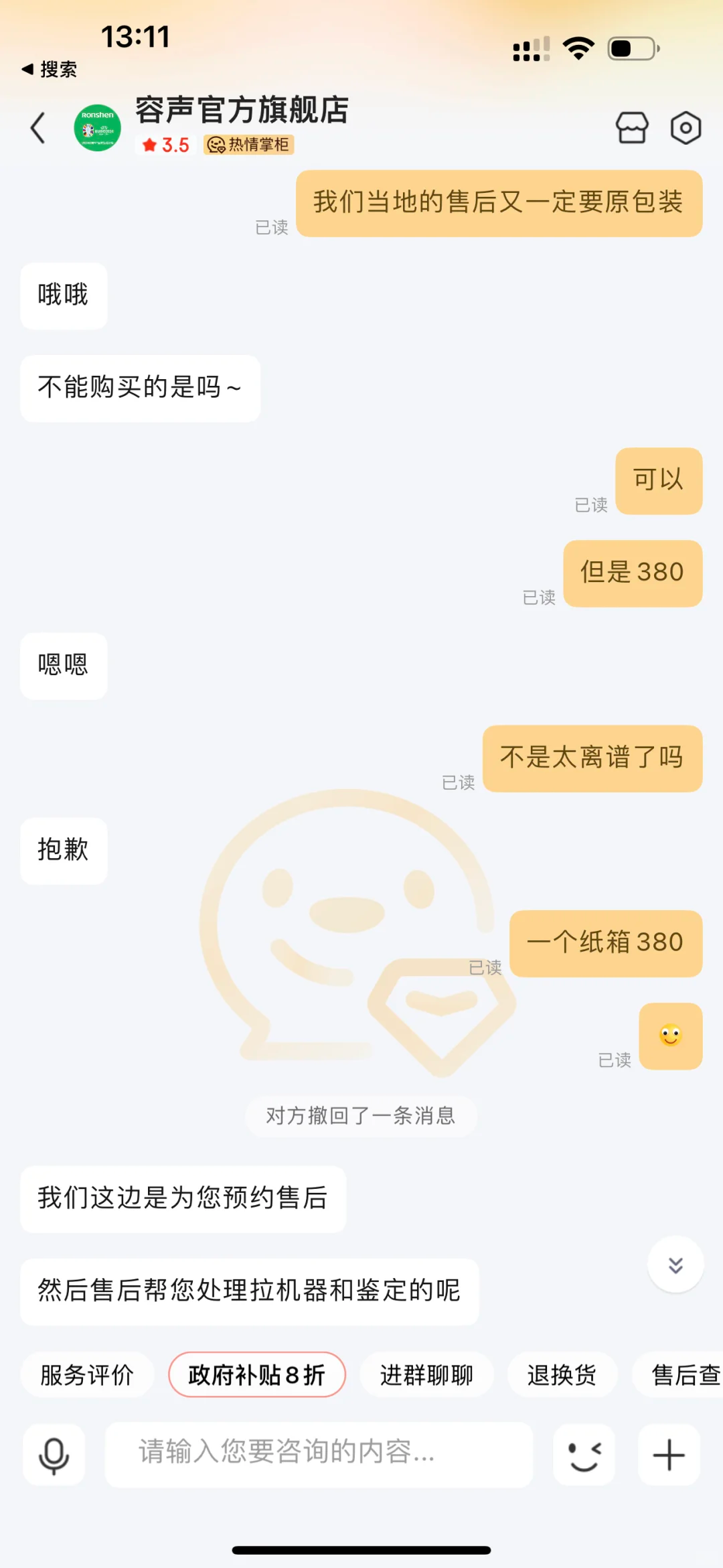This screenshot has width=723, height=1568.
Task: Open 政府补贴8折 subsidy option
Action: [256, 1374]
